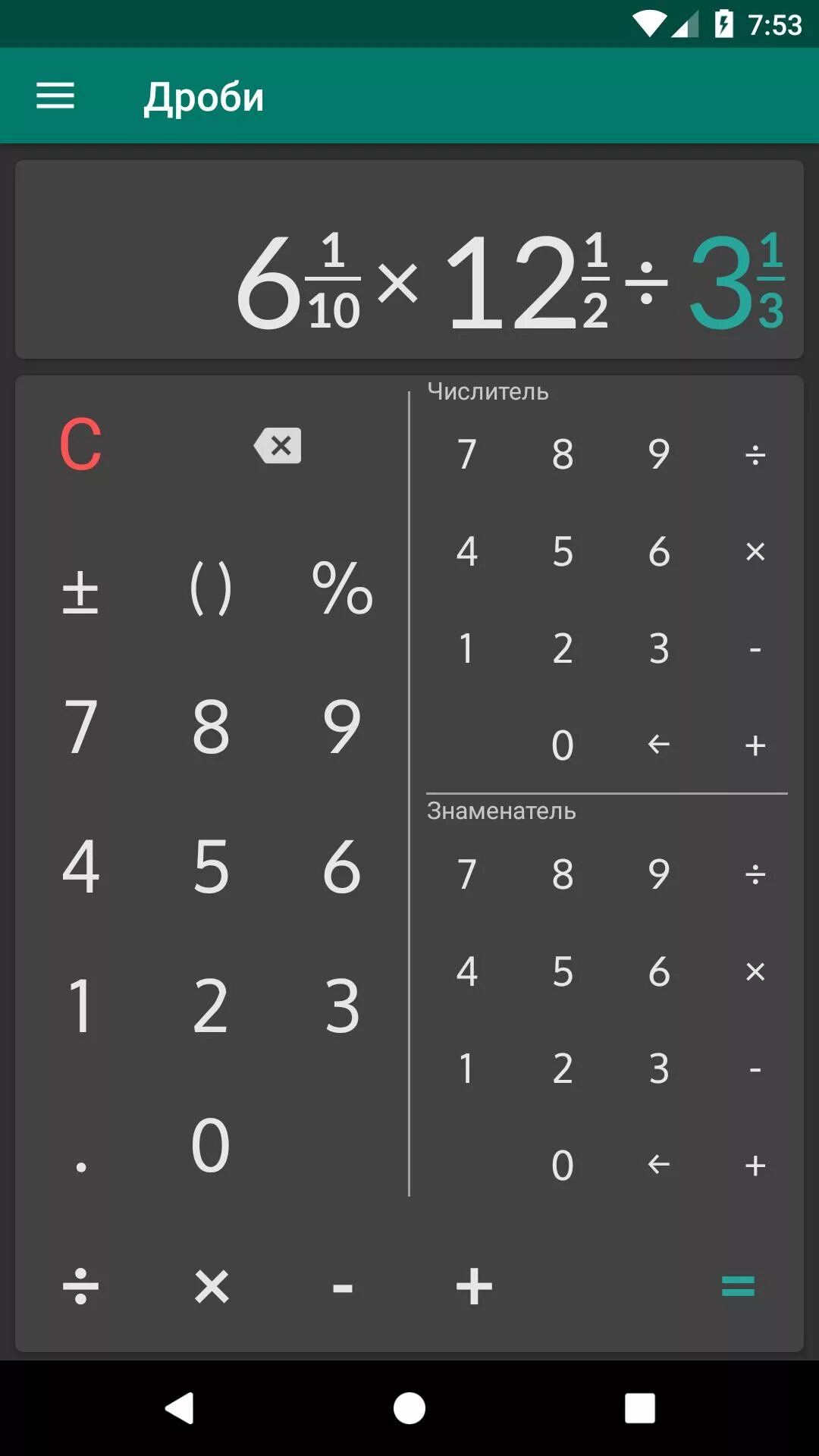
Task: Clear the expression with the red C
Action: tap(80, 445)
